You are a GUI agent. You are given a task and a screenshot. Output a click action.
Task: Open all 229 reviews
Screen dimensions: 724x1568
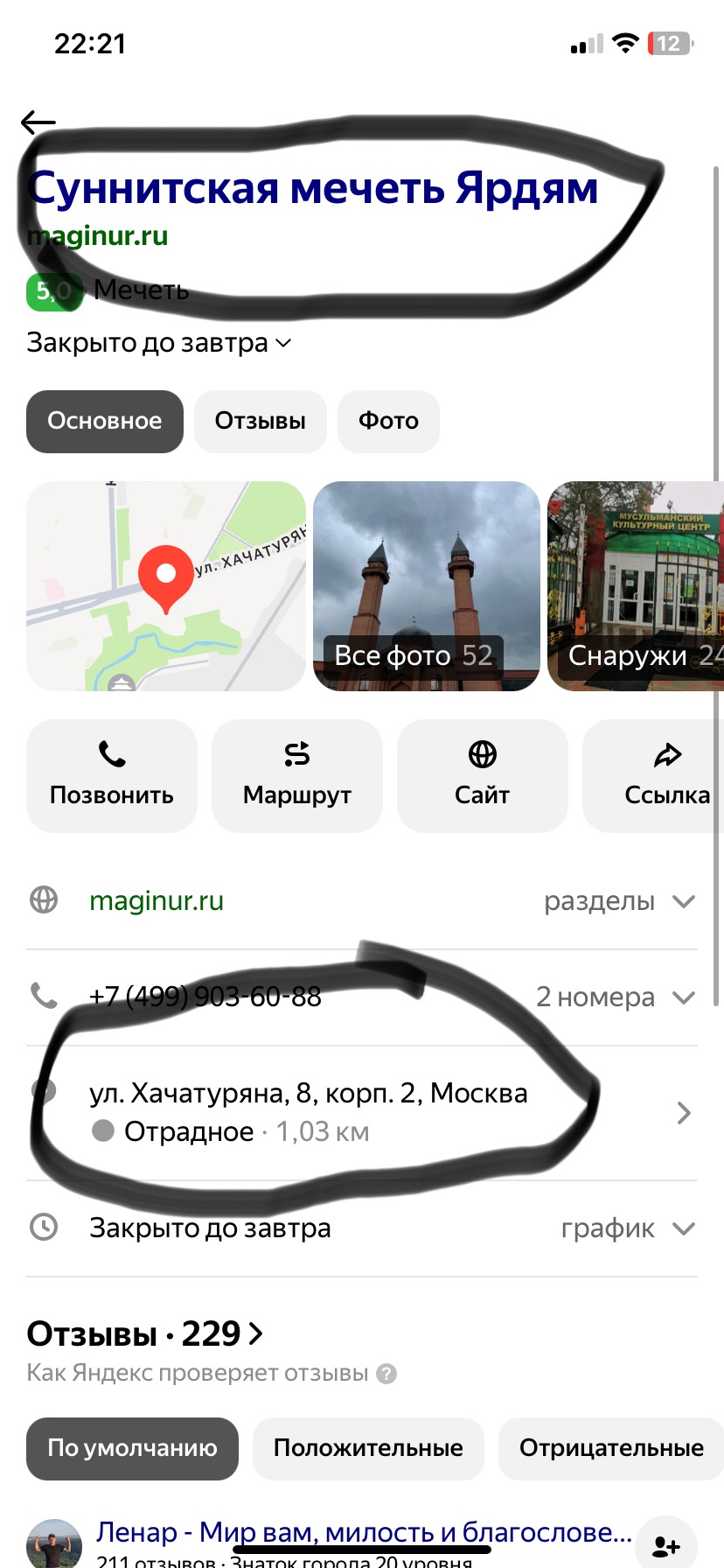pyautogui.click(x=145, y=1334)
